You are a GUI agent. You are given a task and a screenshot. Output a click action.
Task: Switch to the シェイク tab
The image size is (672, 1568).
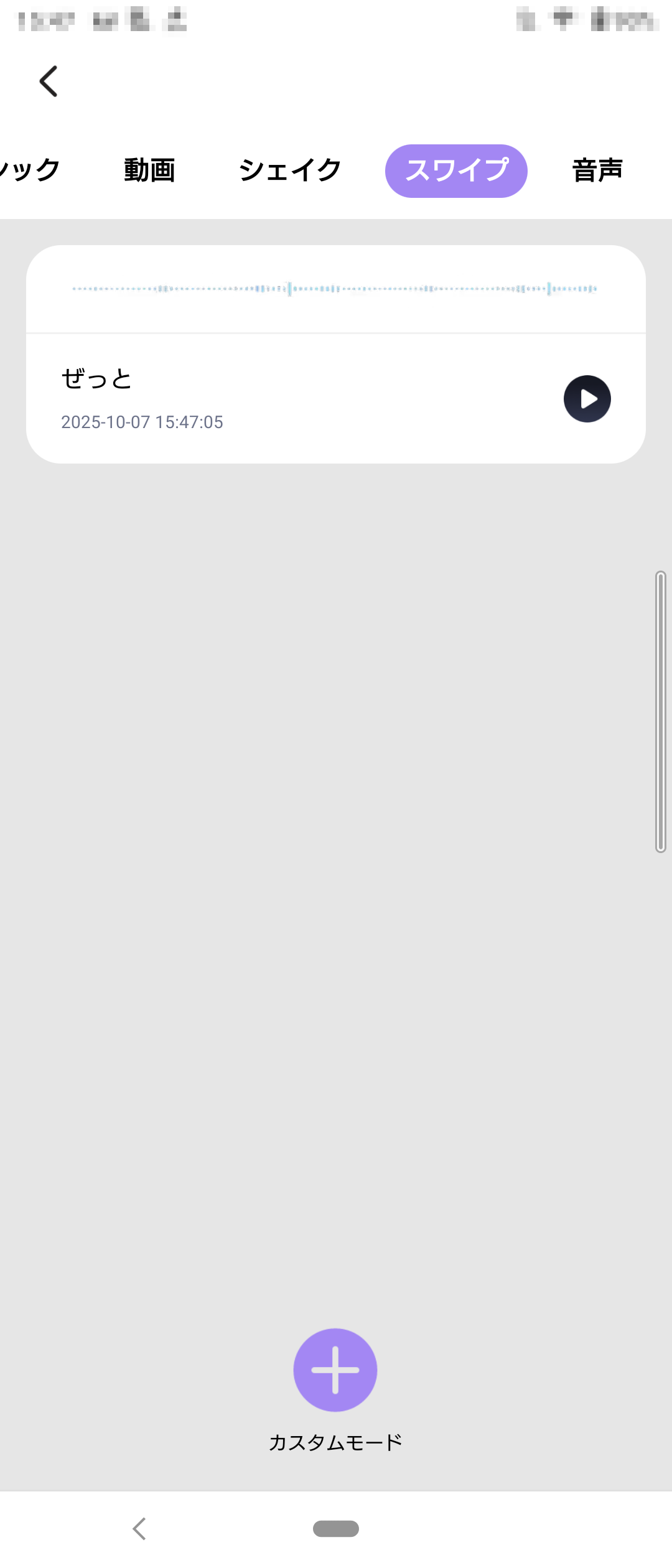(x=290, y=170)
